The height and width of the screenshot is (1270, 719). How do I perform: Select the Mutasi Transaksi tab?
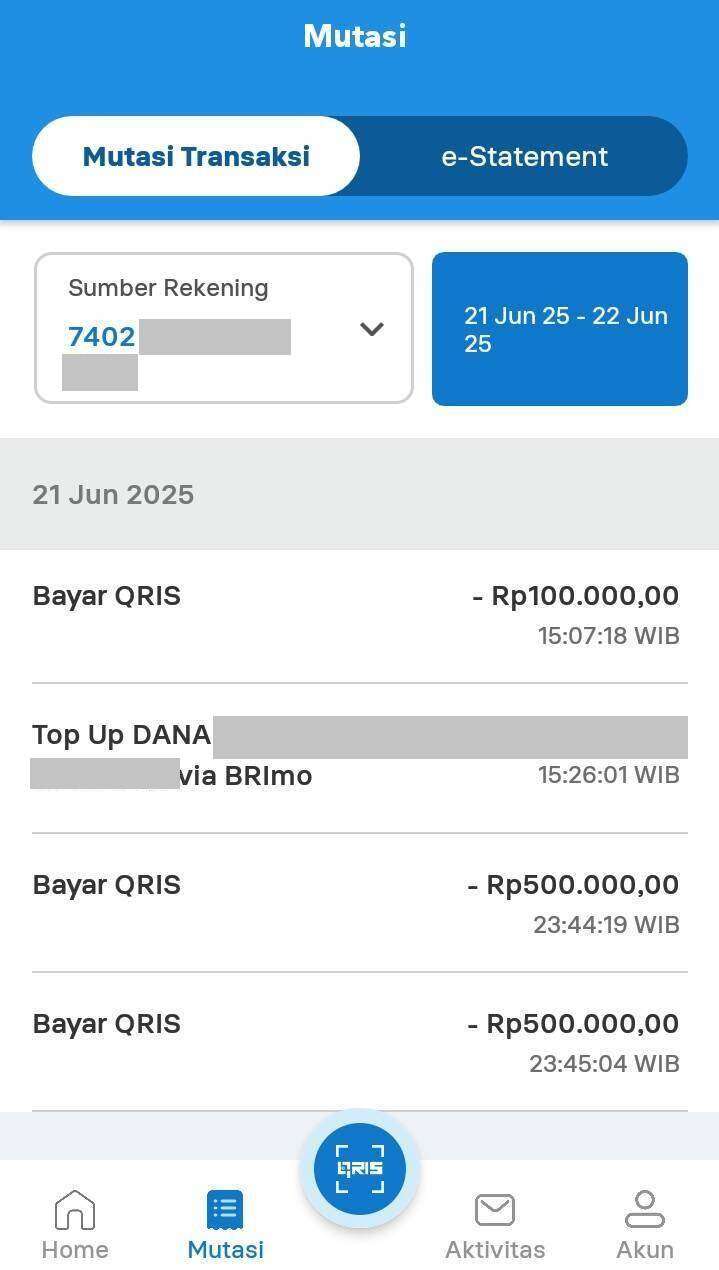[196, 156]
